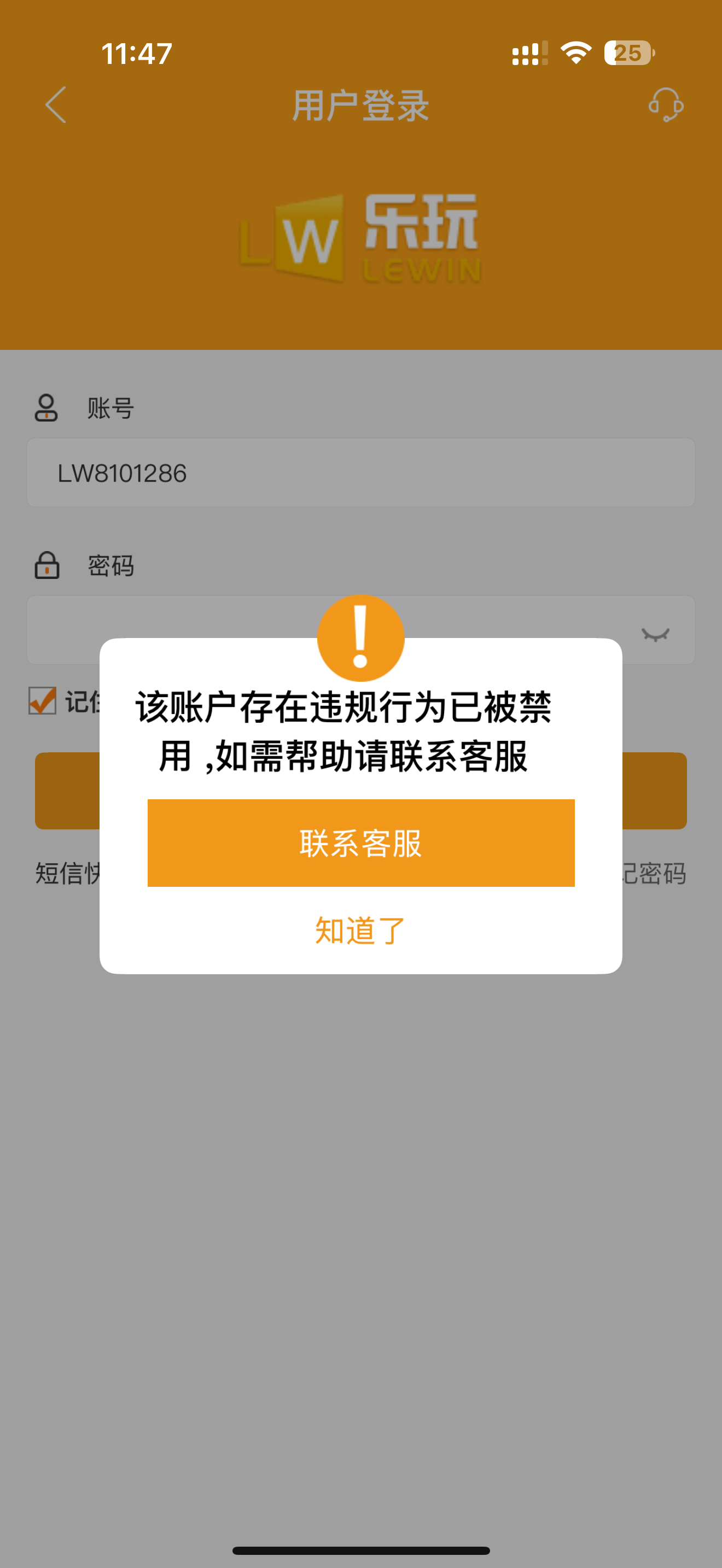722x1568 pixels.
Task: Tap the orange exclamation warning icon
Action: [x=360, y=635]
